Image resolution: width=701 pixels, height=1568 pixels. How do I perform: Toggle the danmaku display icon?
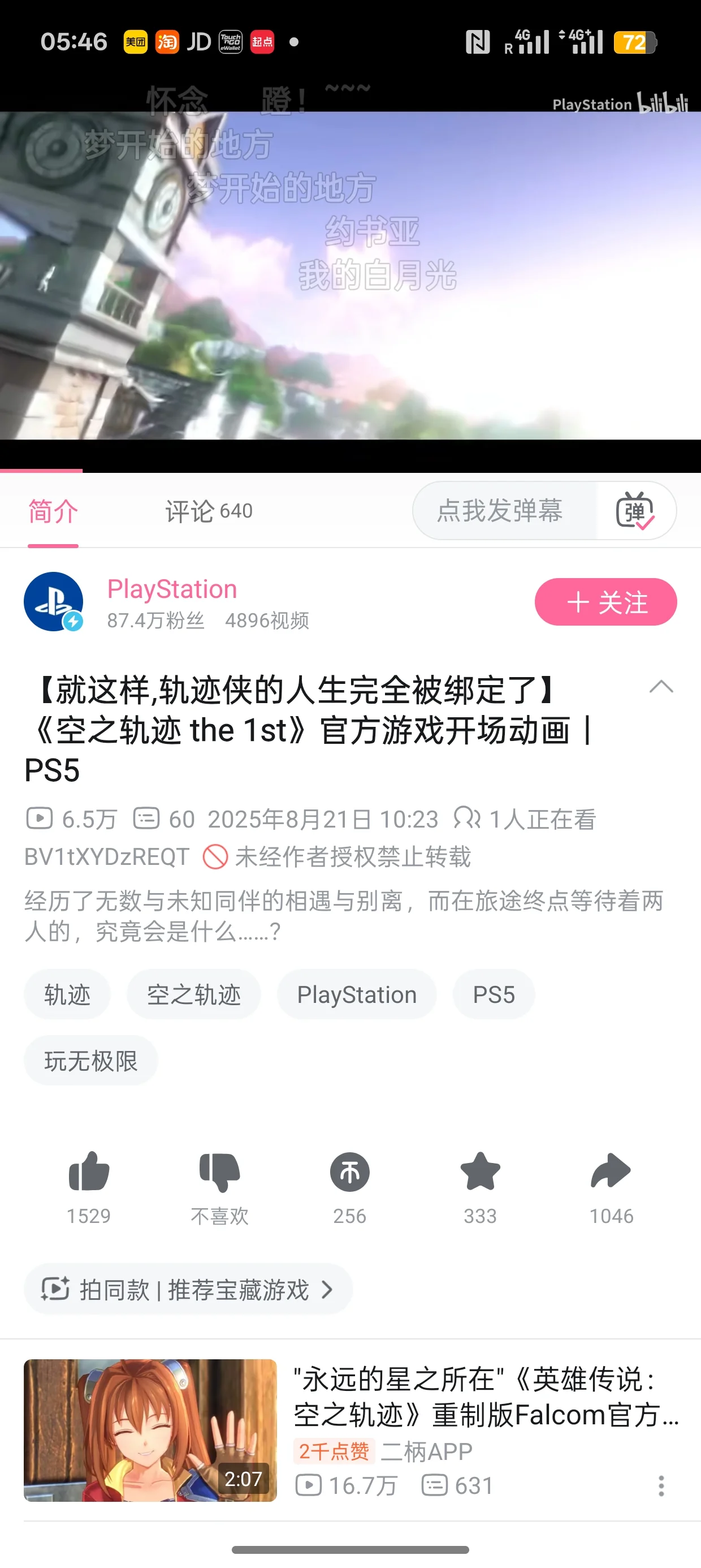[x=634, y=511]
